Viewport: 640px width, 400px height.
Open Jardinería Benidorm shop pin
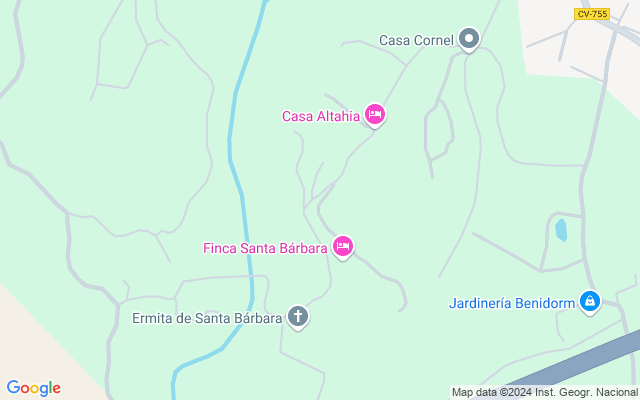point(590,300)
